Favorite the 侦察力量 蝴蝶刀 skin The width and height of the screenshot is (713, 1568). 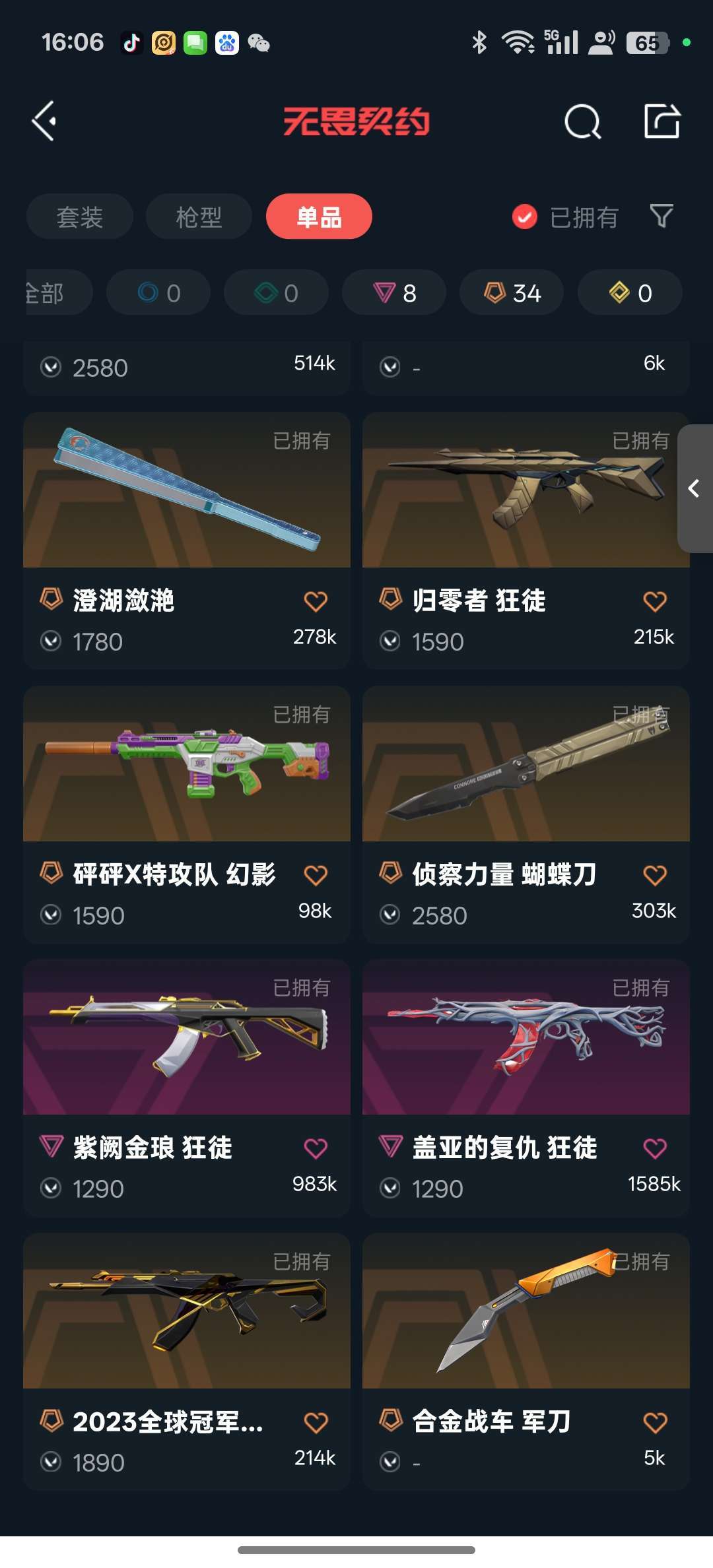(x=655, y=875)
